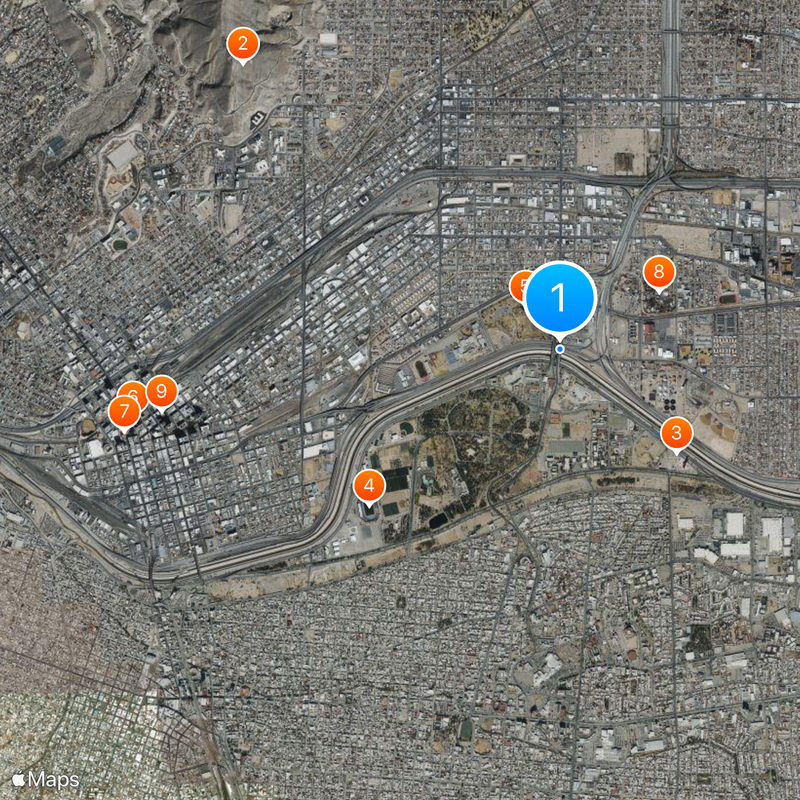
Task: Tap map pin number 2
Action: [242, 44]
